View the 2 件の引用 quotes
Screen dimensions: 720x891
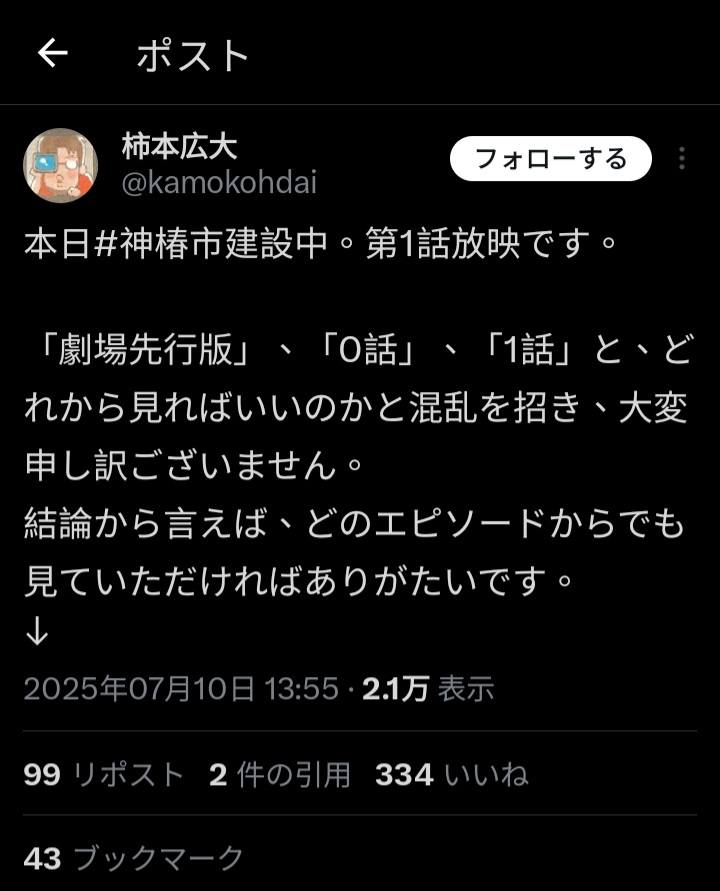[280, 774]
